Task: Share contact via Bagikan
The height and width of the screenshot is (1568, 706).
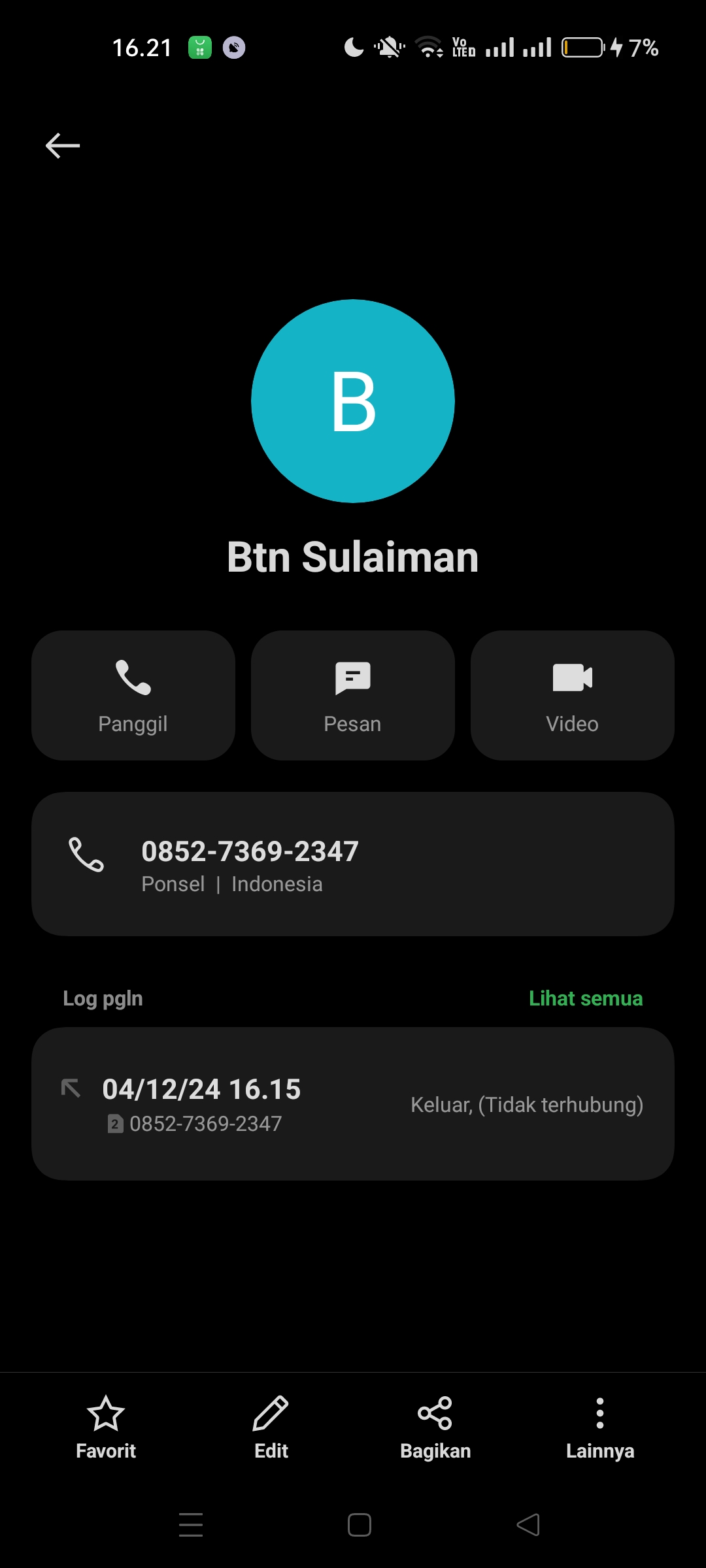Action: [x=435, y=1428]
